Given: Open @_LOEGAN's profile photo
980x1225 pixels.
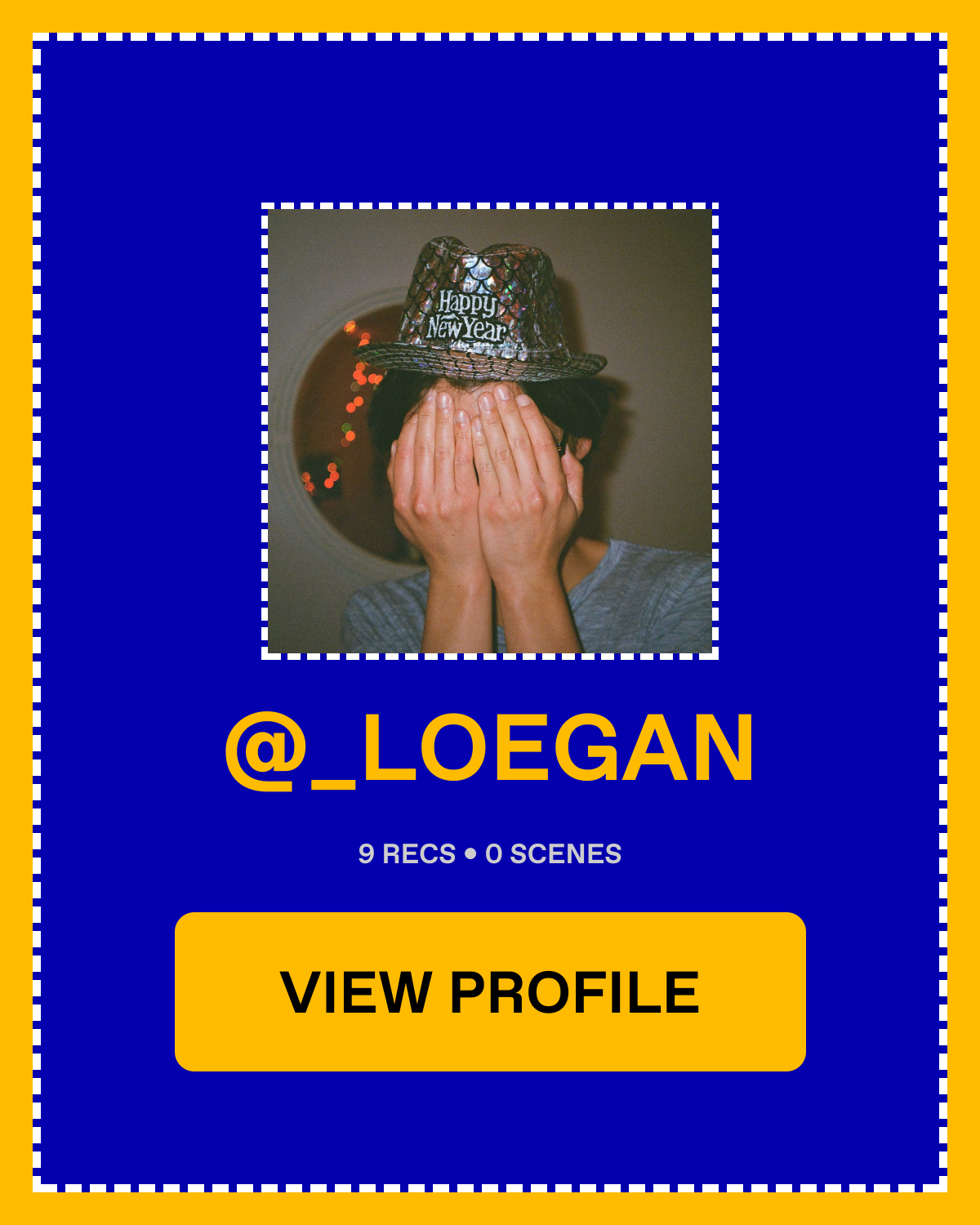Looking at the screenshot, I should 490,431.
